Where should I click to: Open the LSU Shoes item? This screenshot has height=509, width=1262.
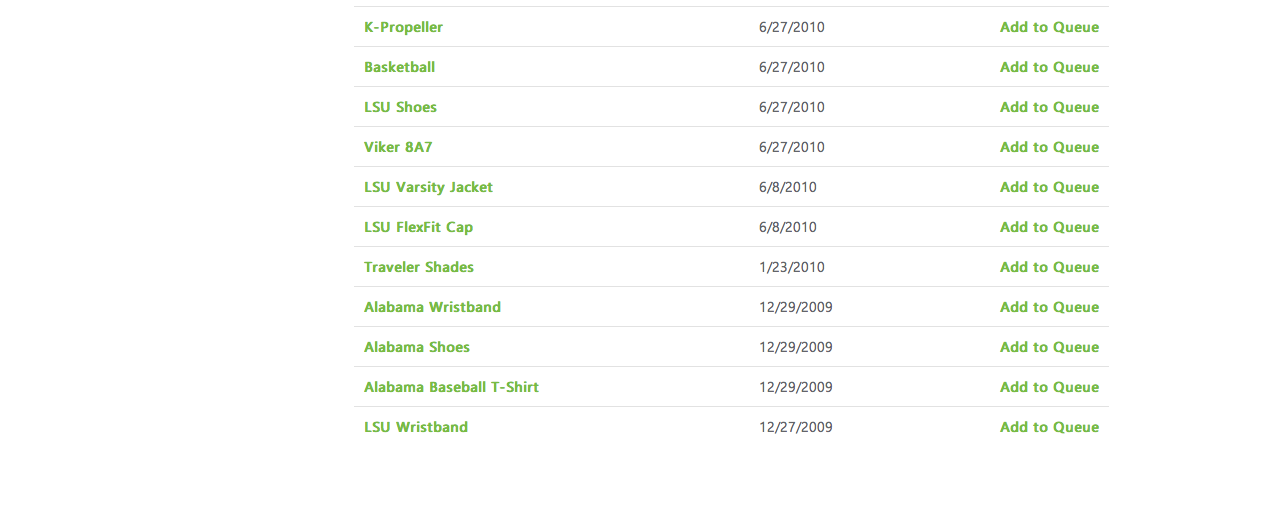[400, 107]
